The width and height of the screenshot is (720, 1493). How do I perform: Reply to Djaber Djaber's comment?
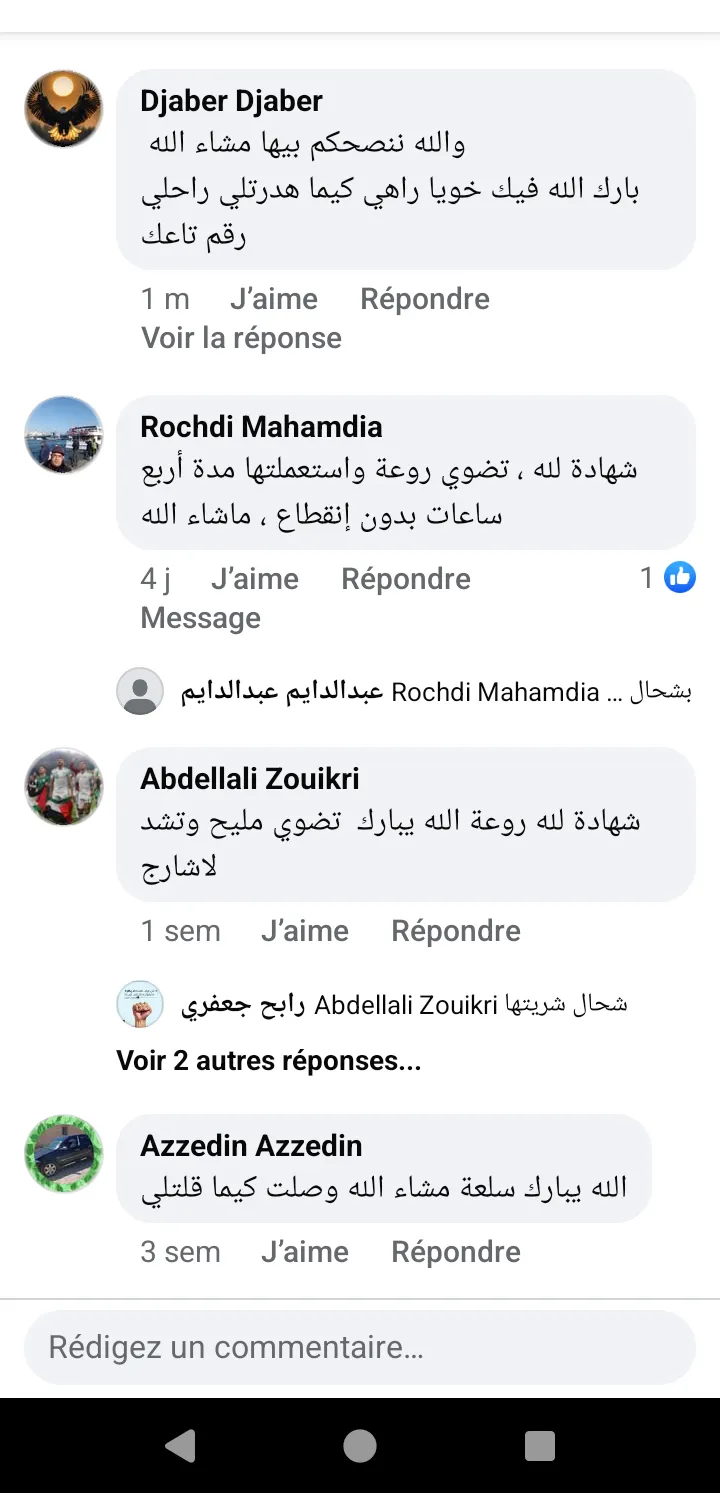[425, 299]
